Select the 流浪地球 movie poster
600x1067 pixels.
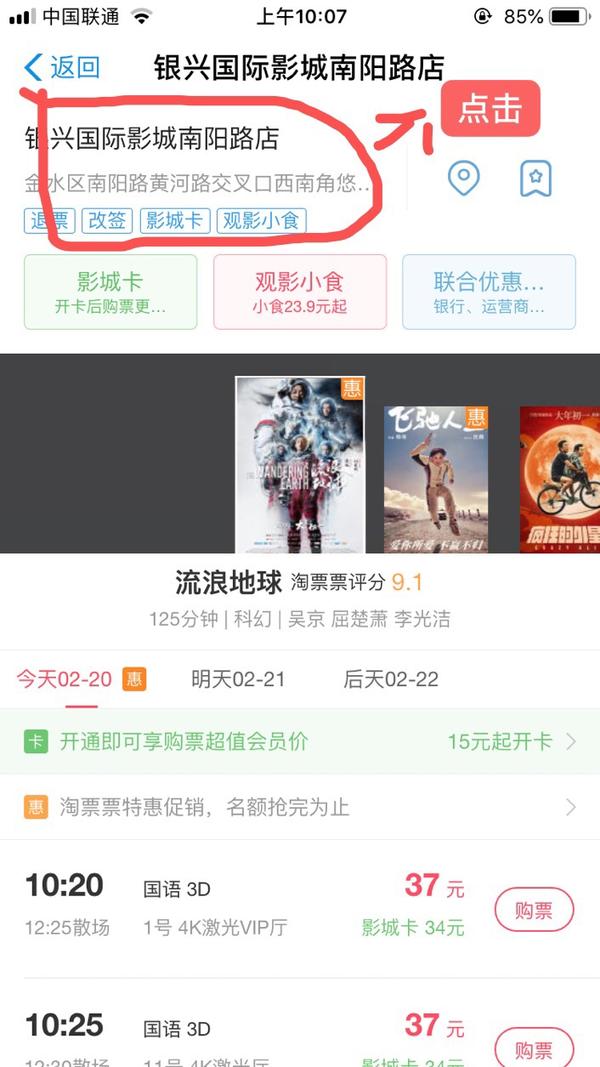(300, 464)
